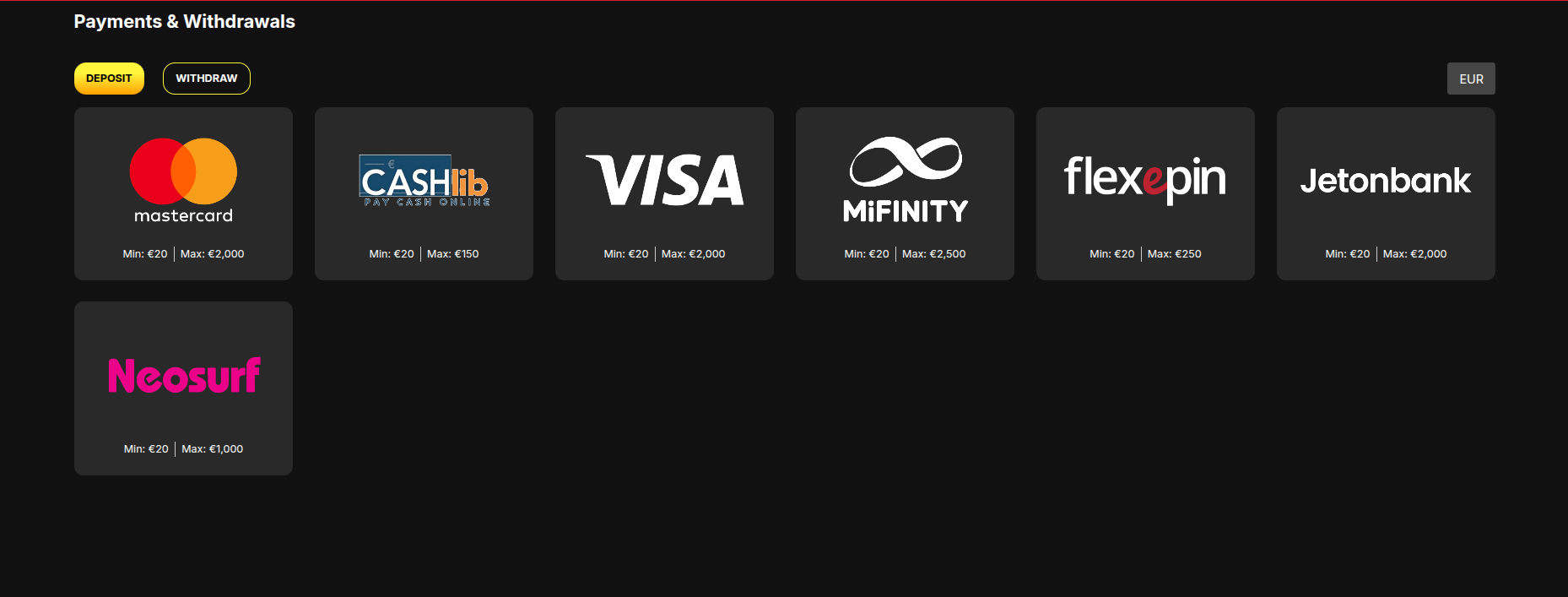The width and height of the screenshot is (1568, 597).
Task: Select the Visa payment option
Action: tap(664, 193)
